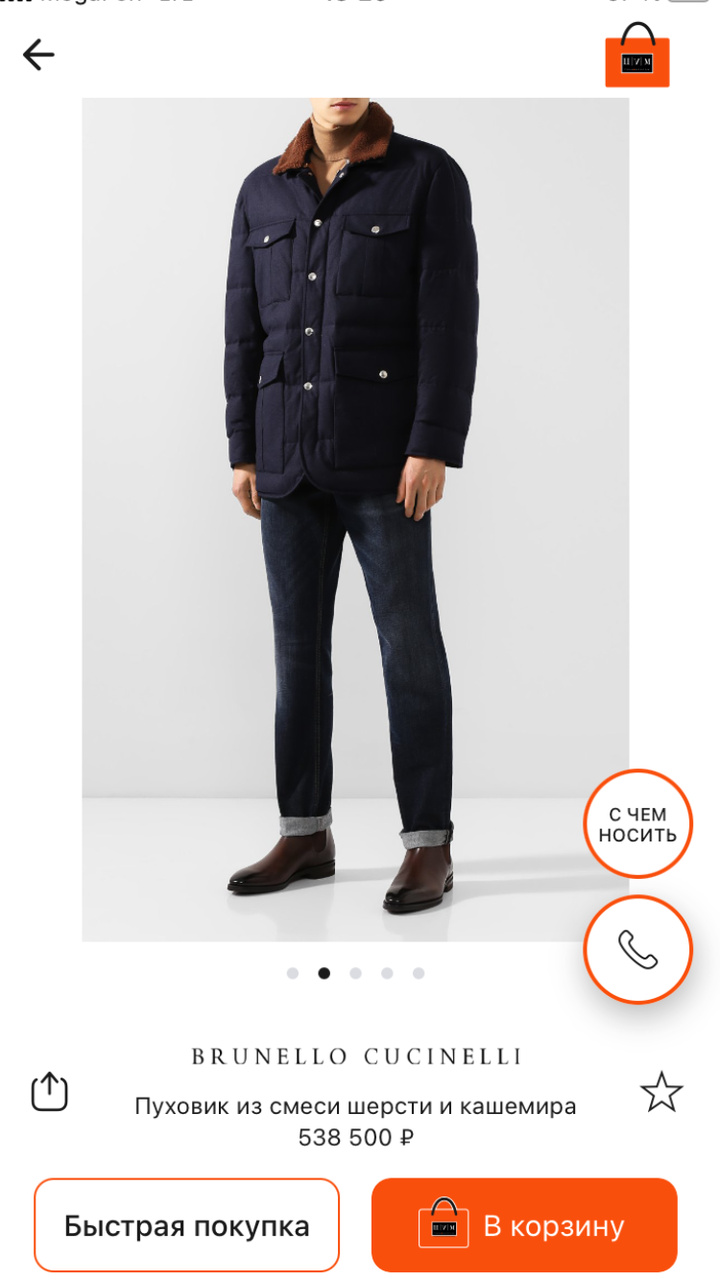Add the item "В корзину"

click(524, 1225)
